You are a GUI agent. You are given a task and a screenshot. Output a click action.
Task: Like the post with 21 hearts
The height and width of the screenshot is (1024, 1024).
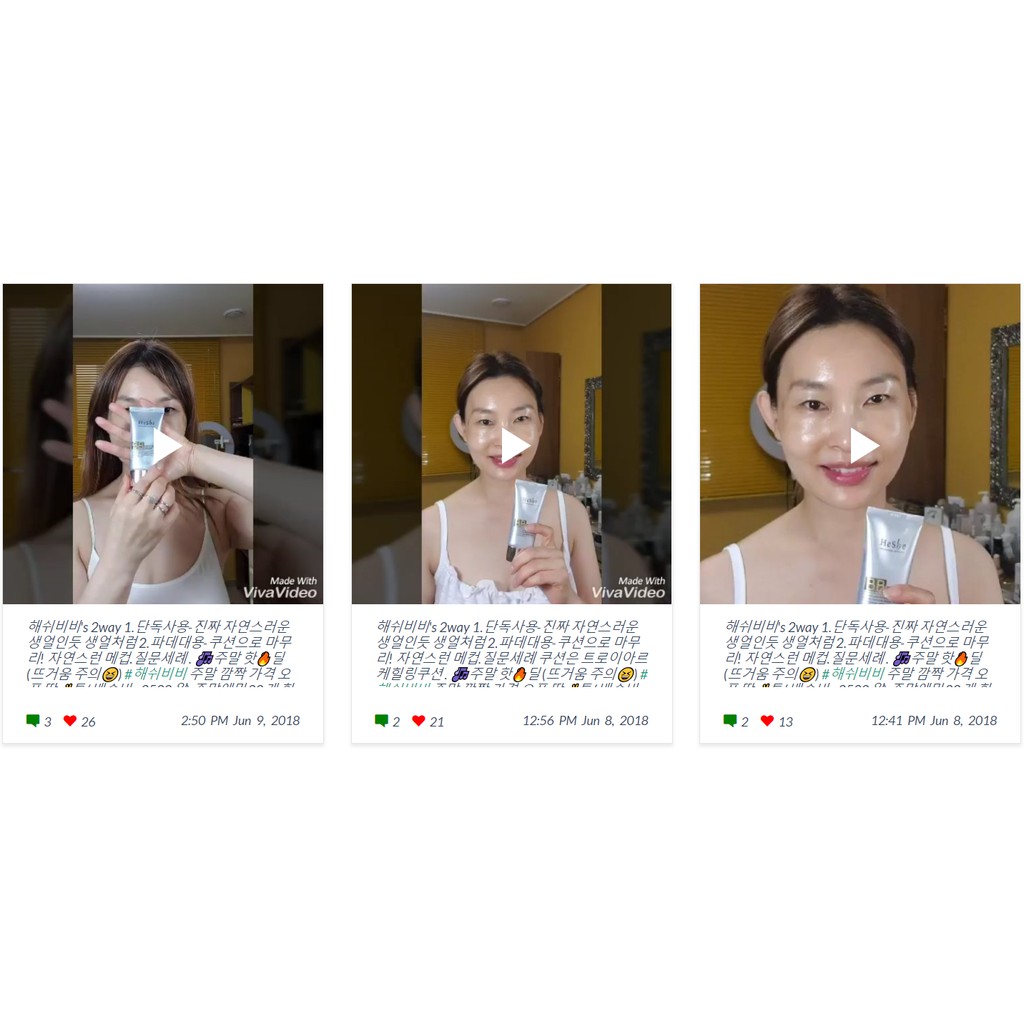click(x=419, y=721)
